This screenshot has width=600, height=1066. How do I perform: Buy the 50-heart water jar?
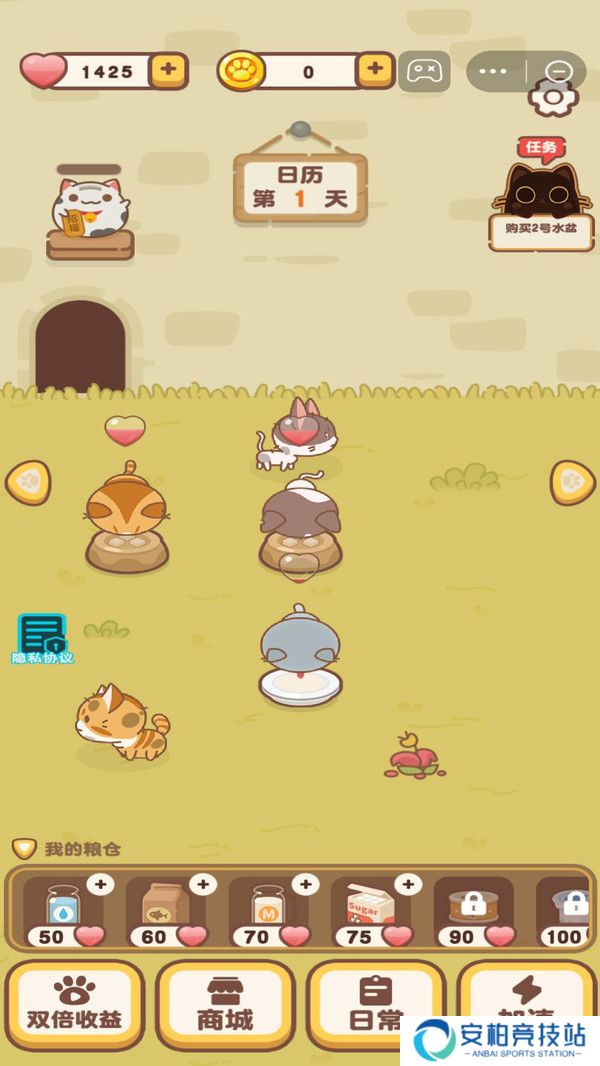pos(65,910)
